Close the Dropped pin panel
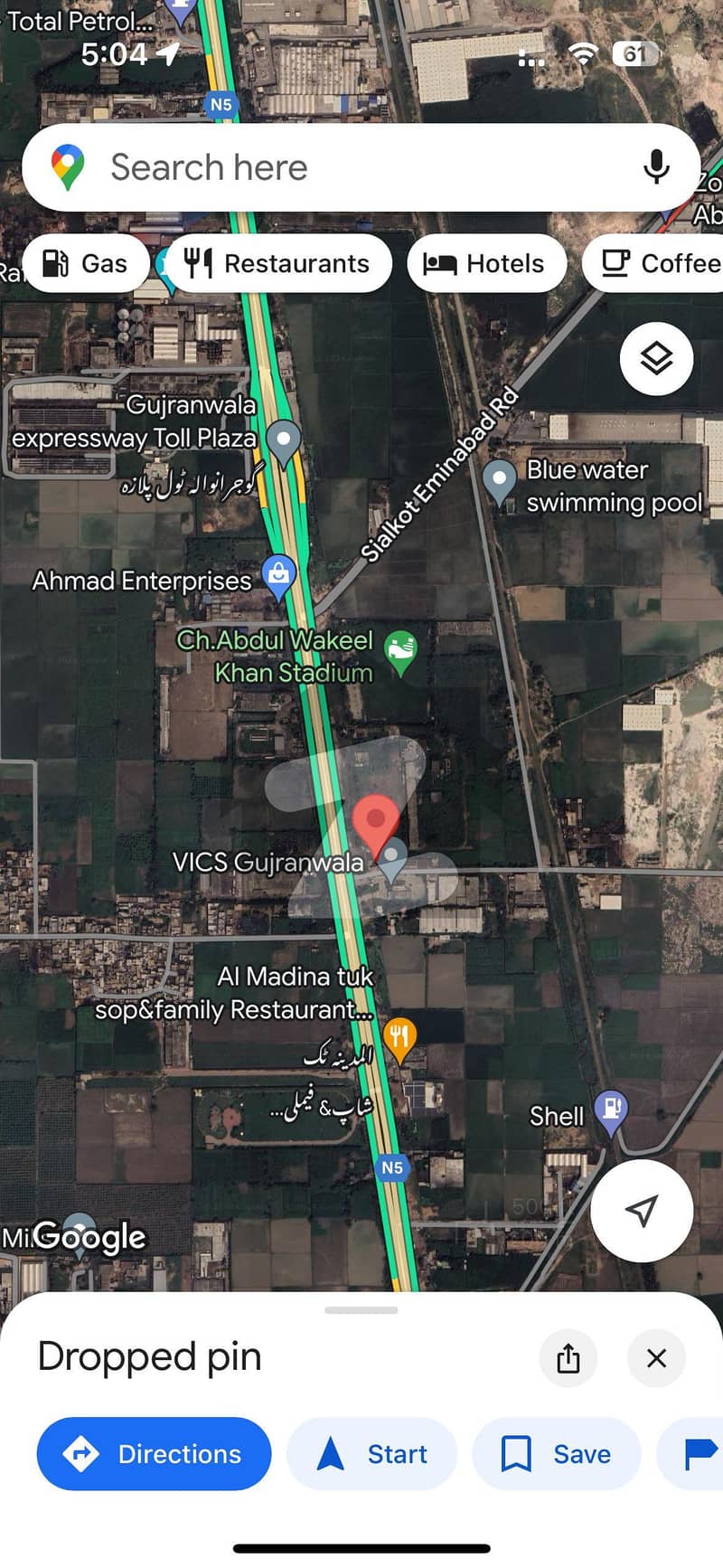 pos(656,1357)
